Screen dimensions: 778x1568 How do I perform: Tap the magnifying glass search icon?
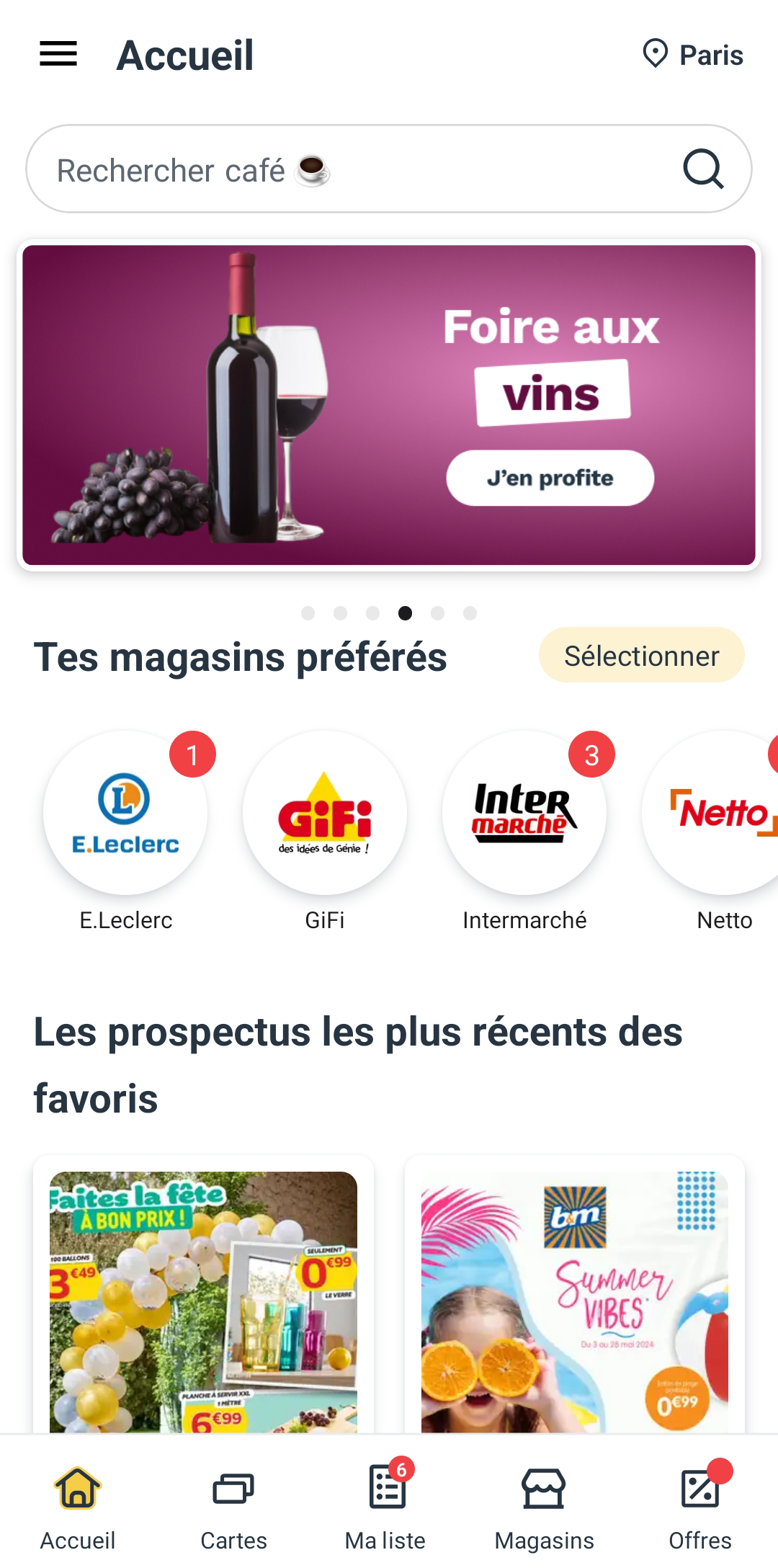[702, 169]
